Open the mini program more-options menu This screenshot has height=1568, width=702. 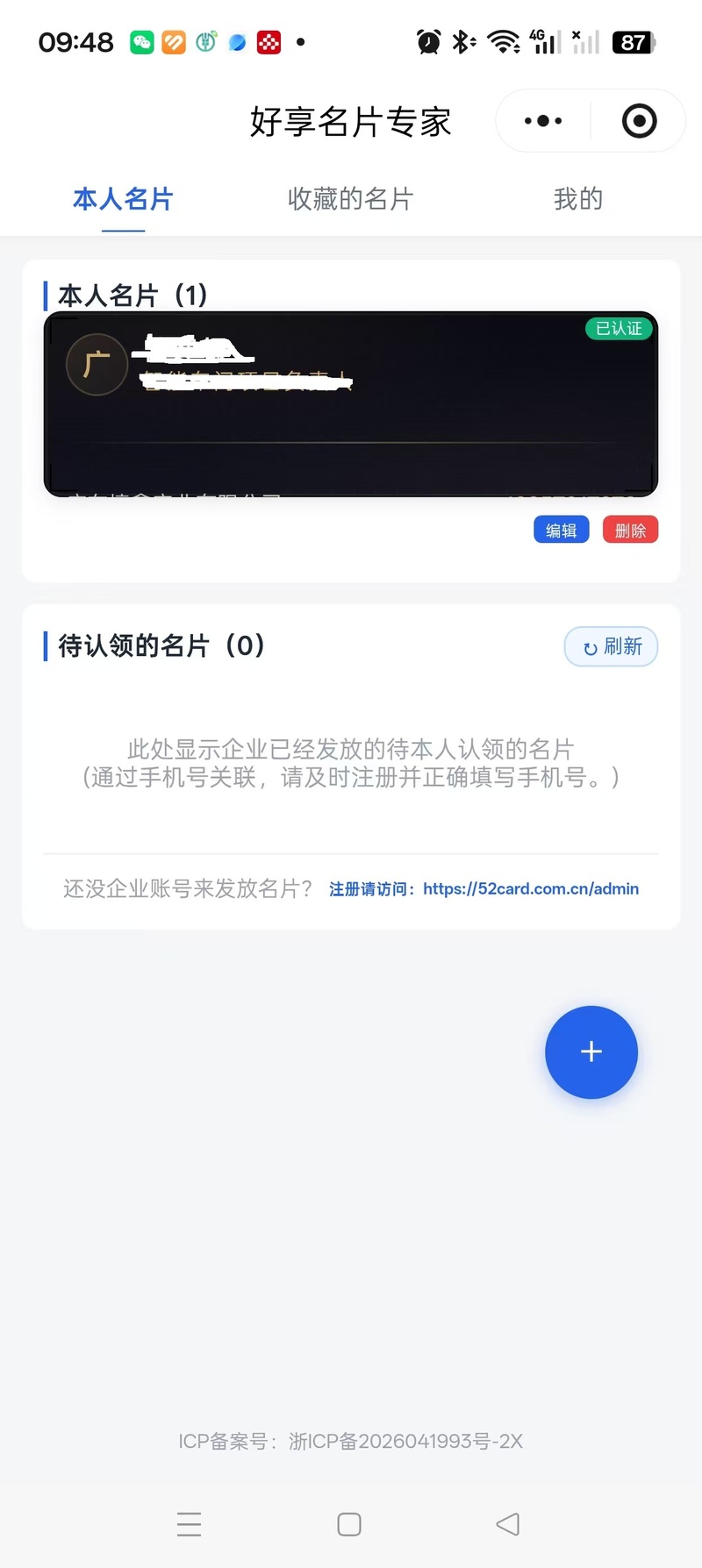pyautogui.click(x=543, y=121)
